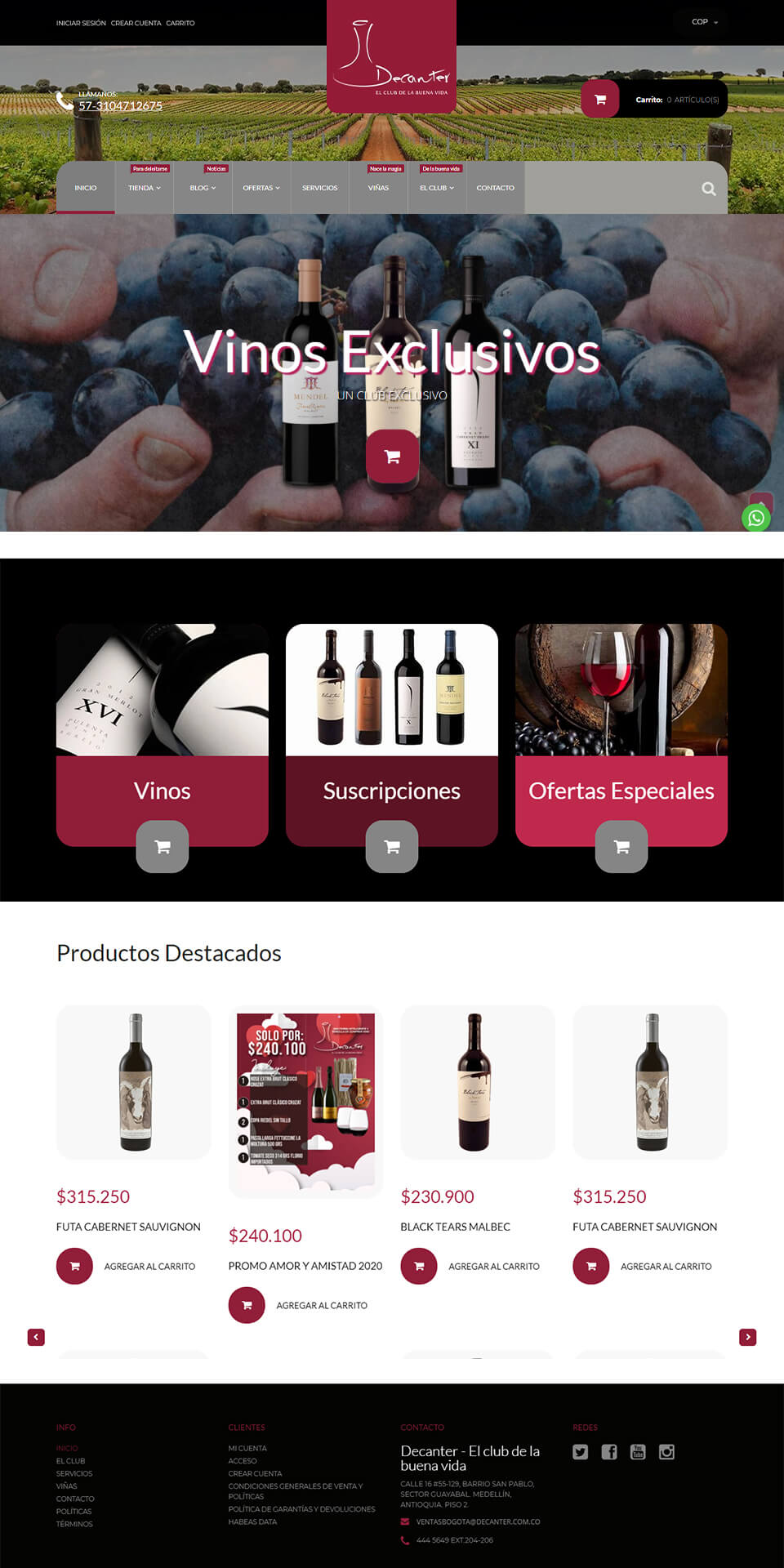This screenshot has height=1568, width=784.
Task: Open the COP currency dropdown
Action: pyautogui.click(x=704, y=22)
